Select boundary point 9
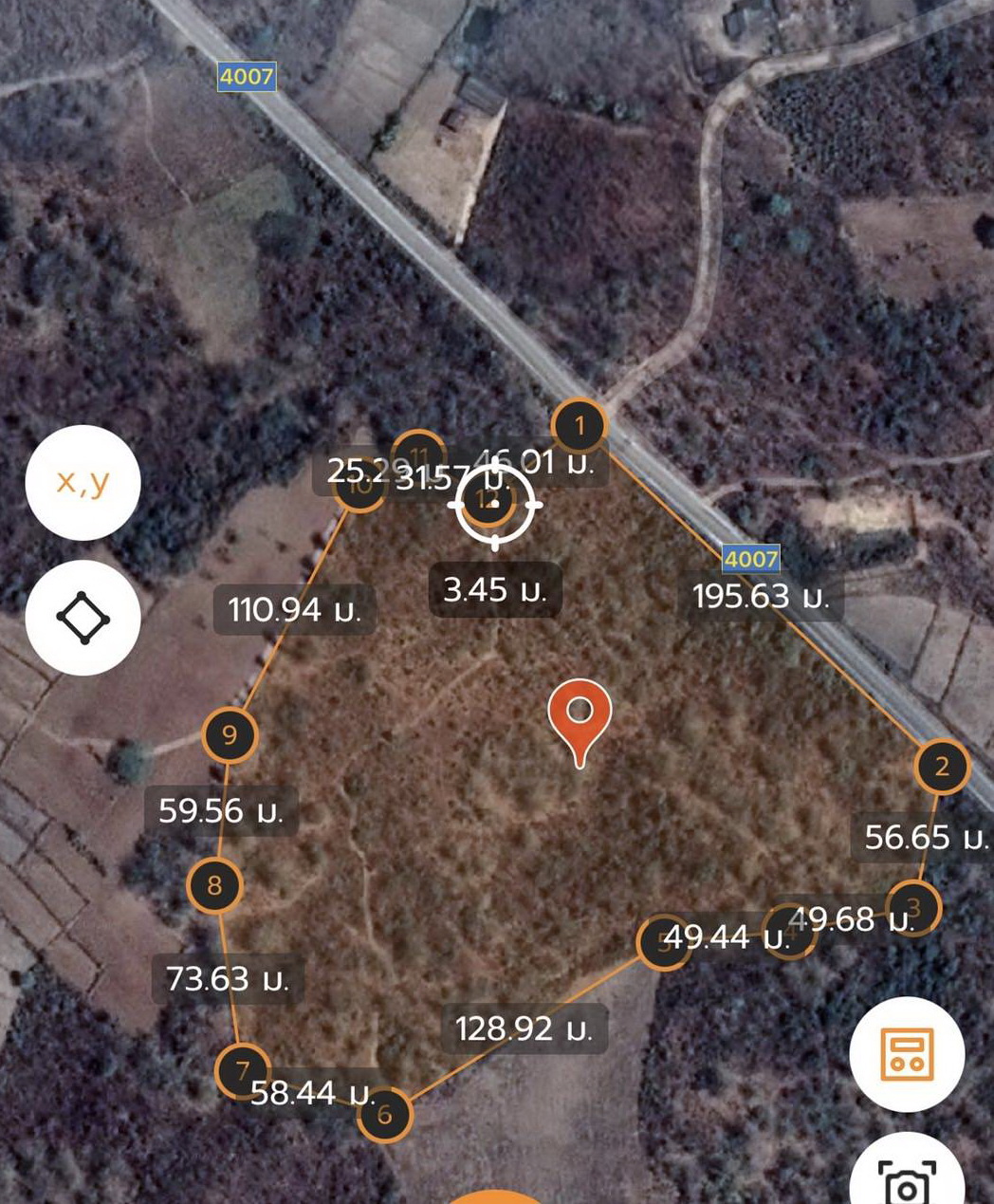Screen dimensions: 994x1204 (x=230, y=734)
